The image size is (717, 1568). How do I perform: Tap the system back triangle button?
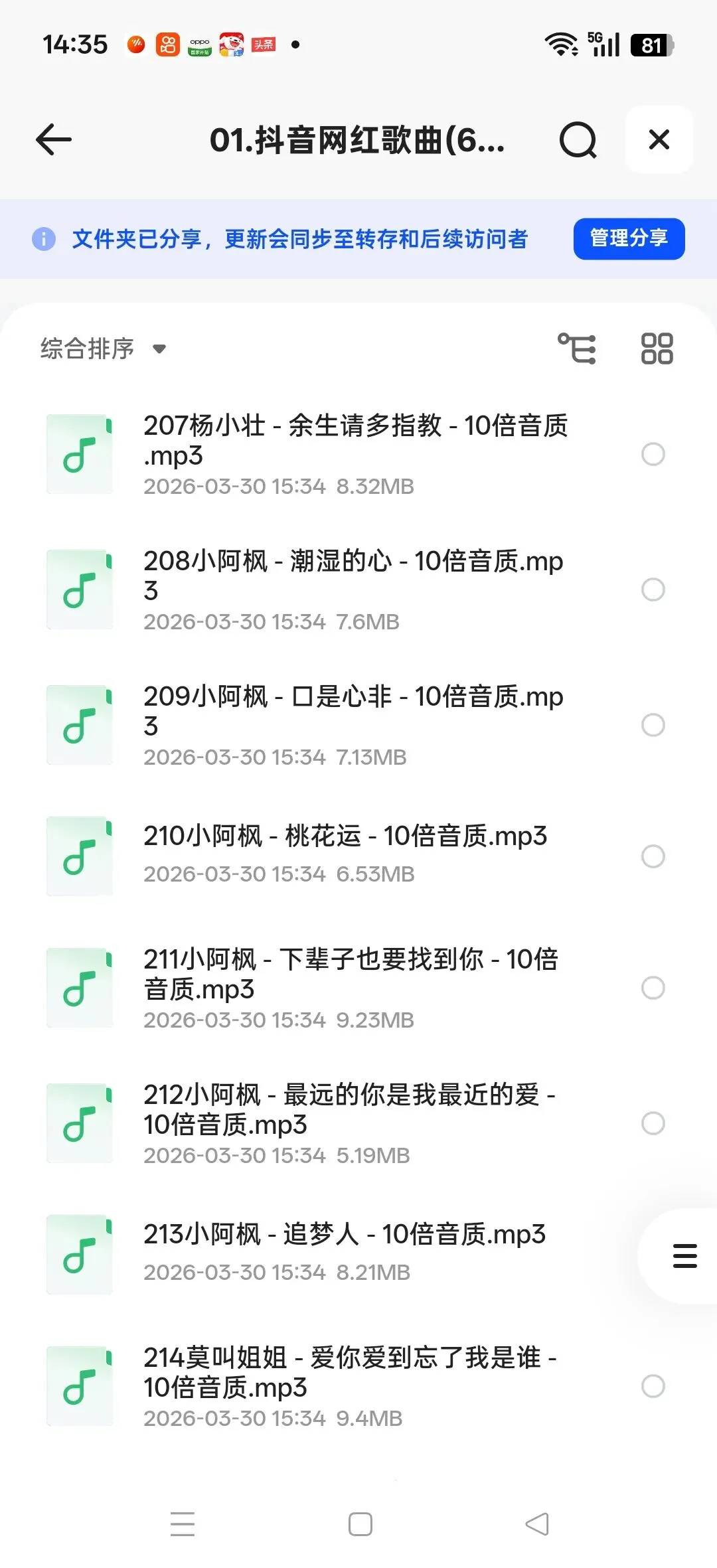(537, 1524)
